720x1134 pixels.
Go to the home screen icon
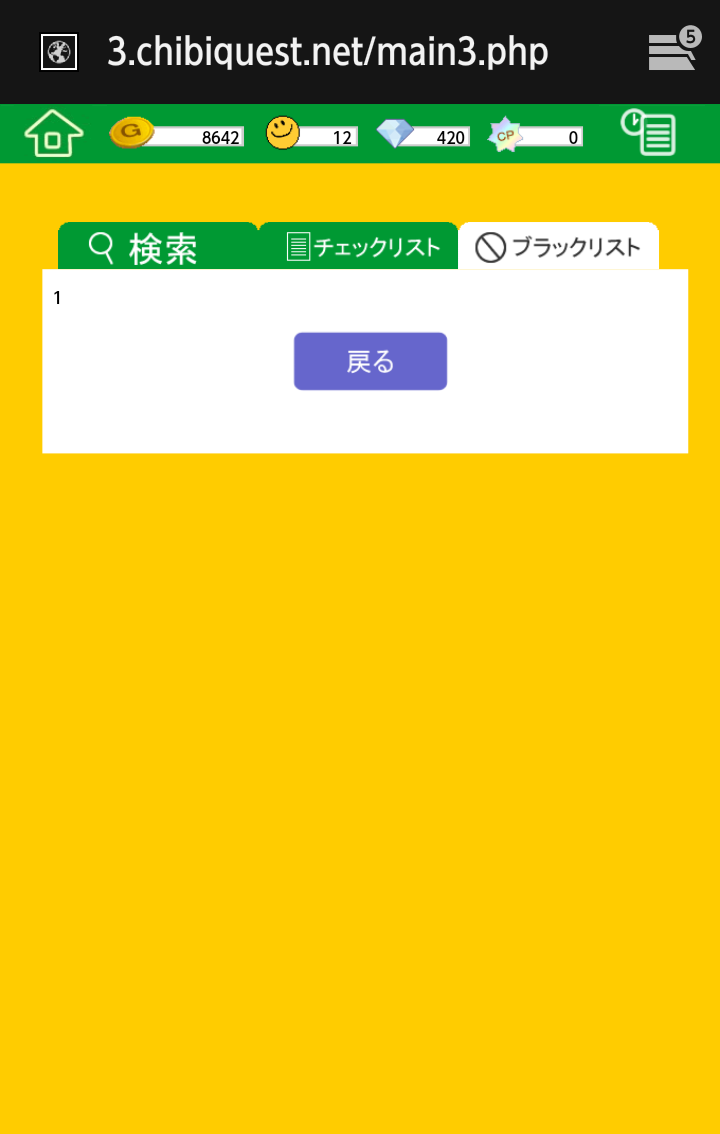click(x=53, y=133)
